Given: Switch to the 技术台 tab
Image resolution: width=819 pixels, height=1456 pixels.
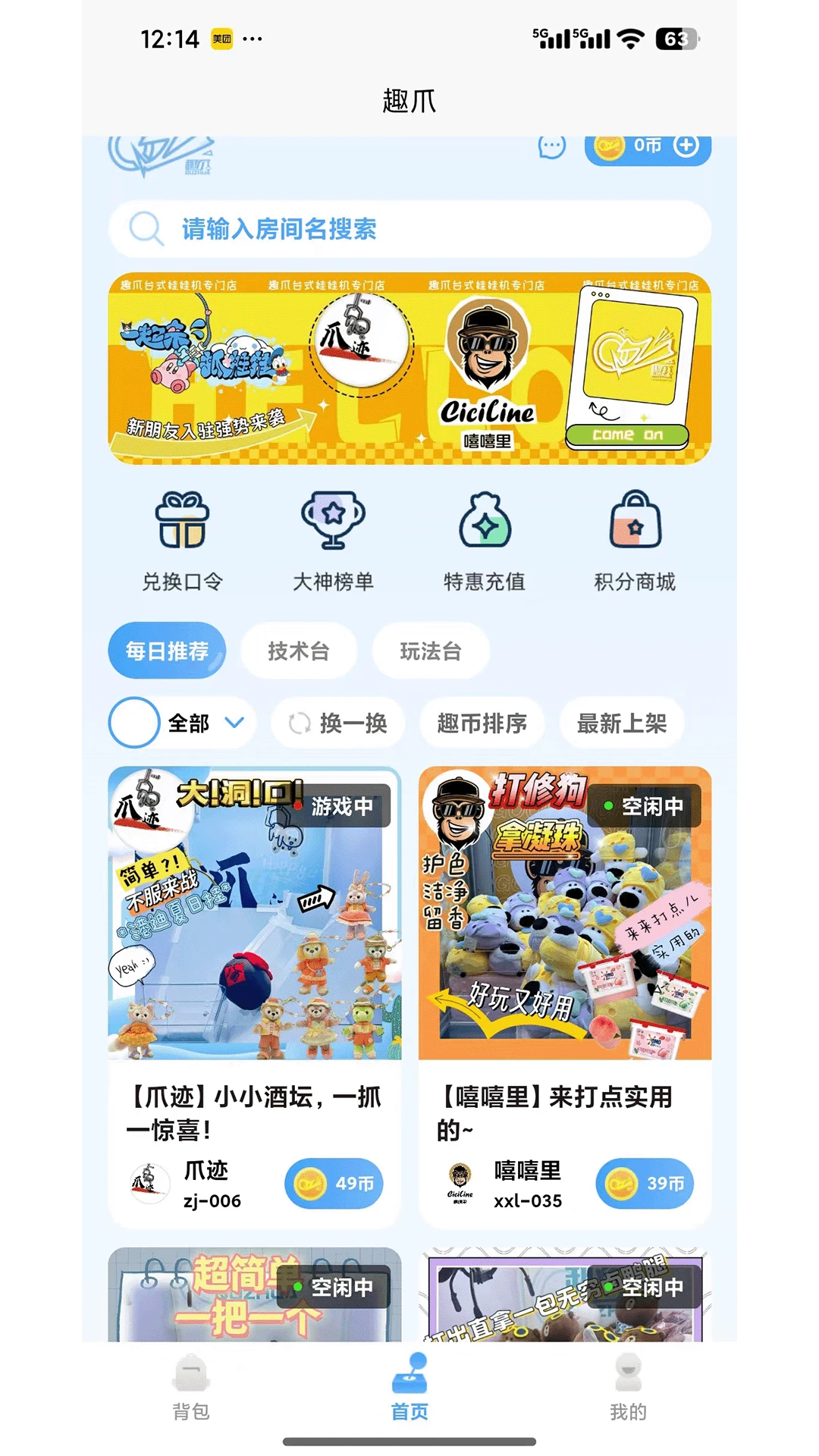Looking at the screenshot, I should tap(299, 651).
